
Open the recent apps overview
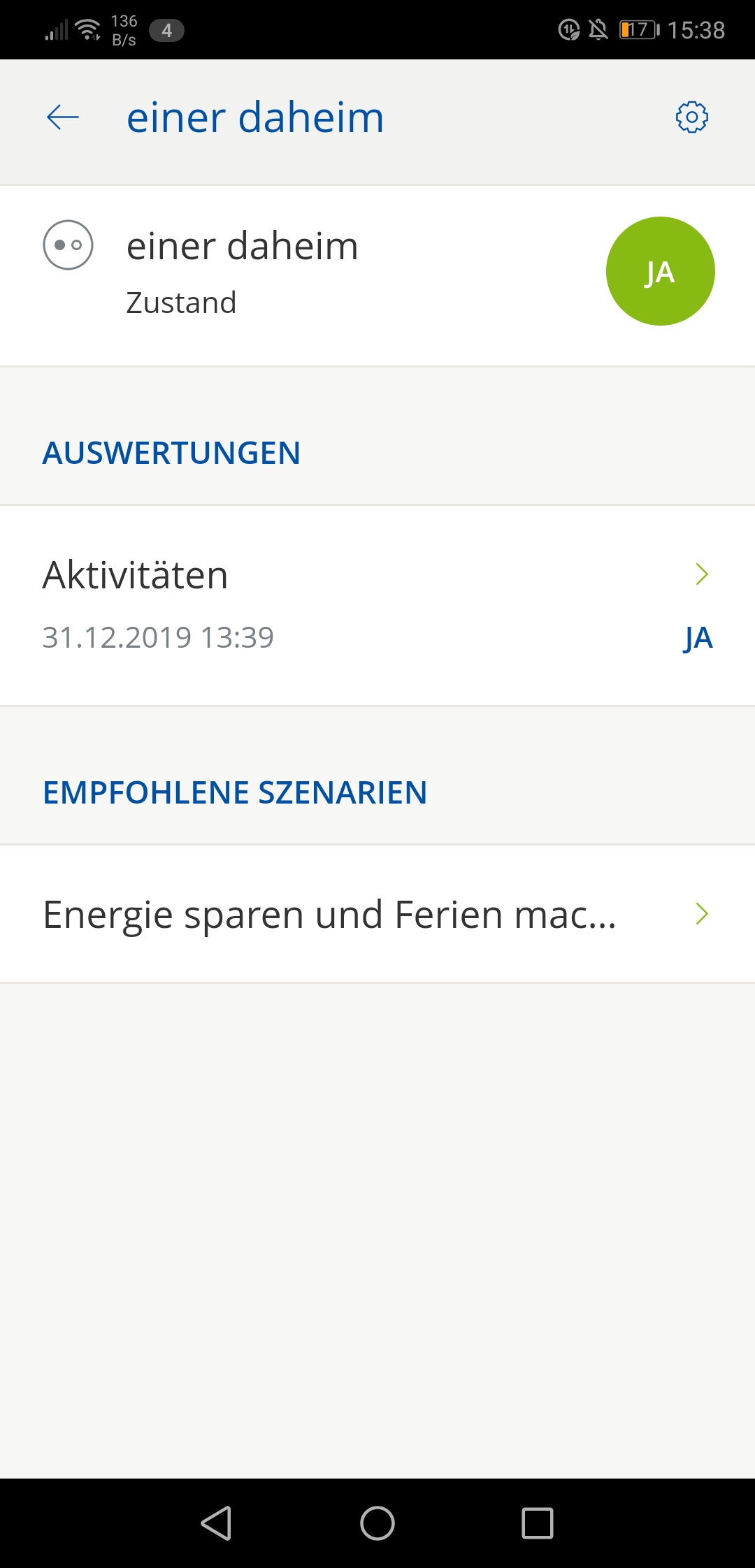[538, 1523]
